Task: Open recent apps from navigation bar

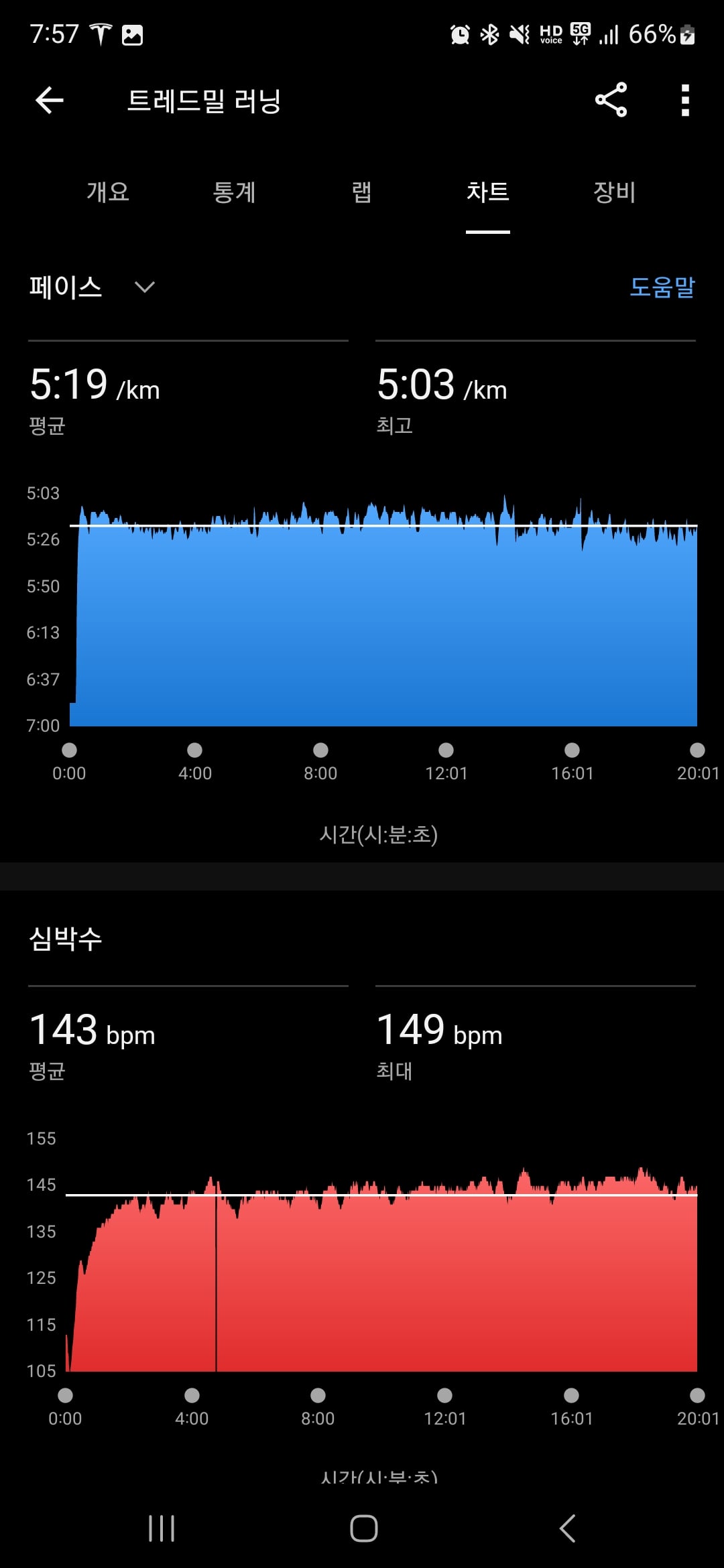Action: pos(162,1528)
